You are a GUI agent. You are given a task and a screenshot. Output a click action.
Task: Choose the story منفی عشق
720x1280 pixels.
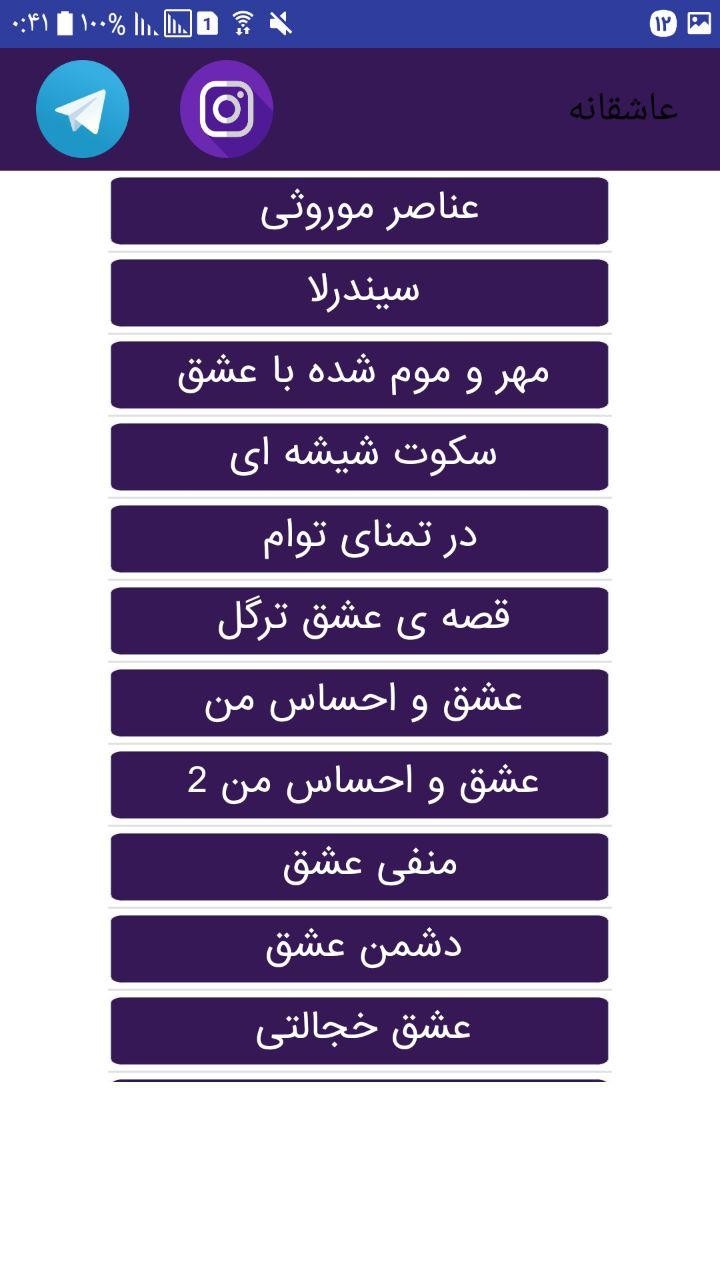tap(359, 867)
